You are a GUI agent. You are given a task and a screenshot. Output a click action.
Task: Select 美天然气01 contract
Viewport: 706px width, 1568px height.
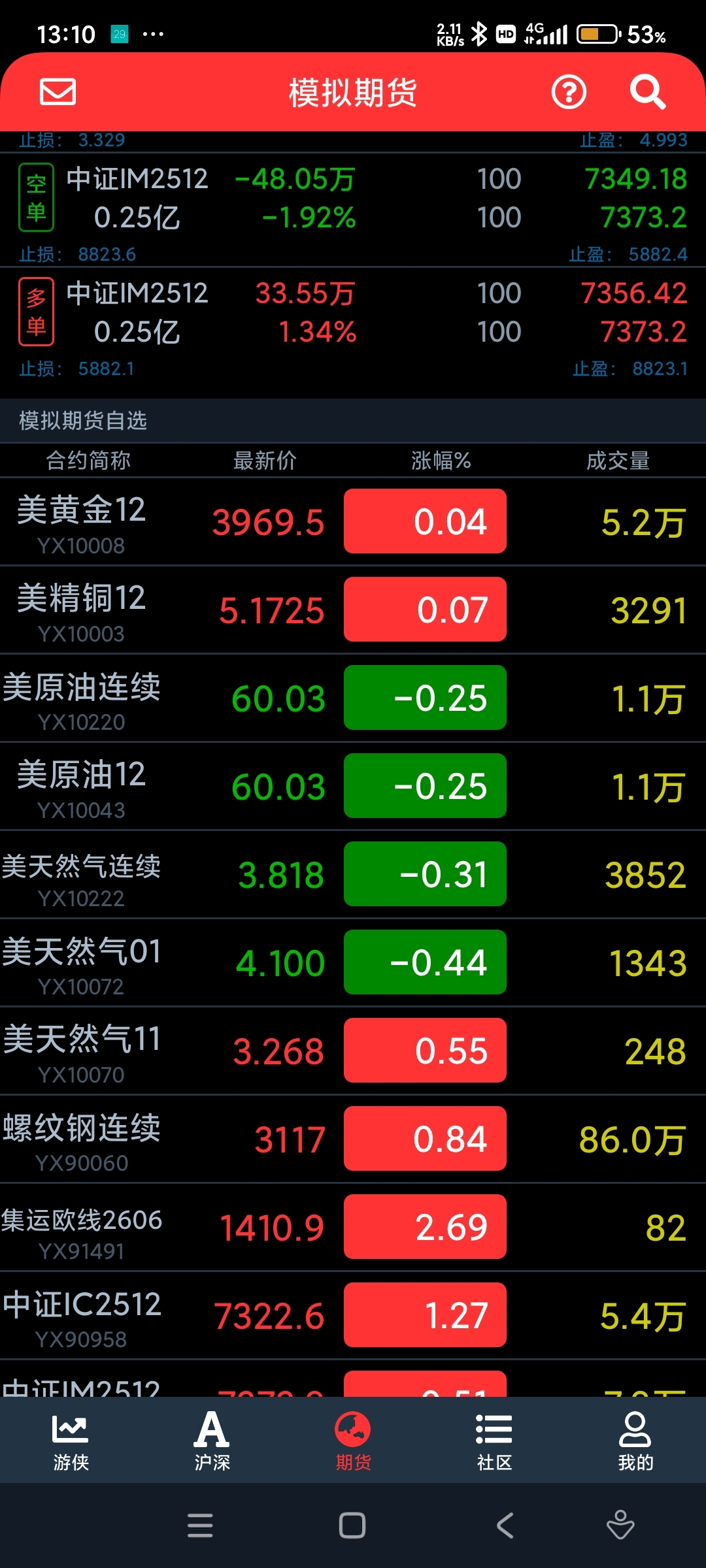coord(353,963)
